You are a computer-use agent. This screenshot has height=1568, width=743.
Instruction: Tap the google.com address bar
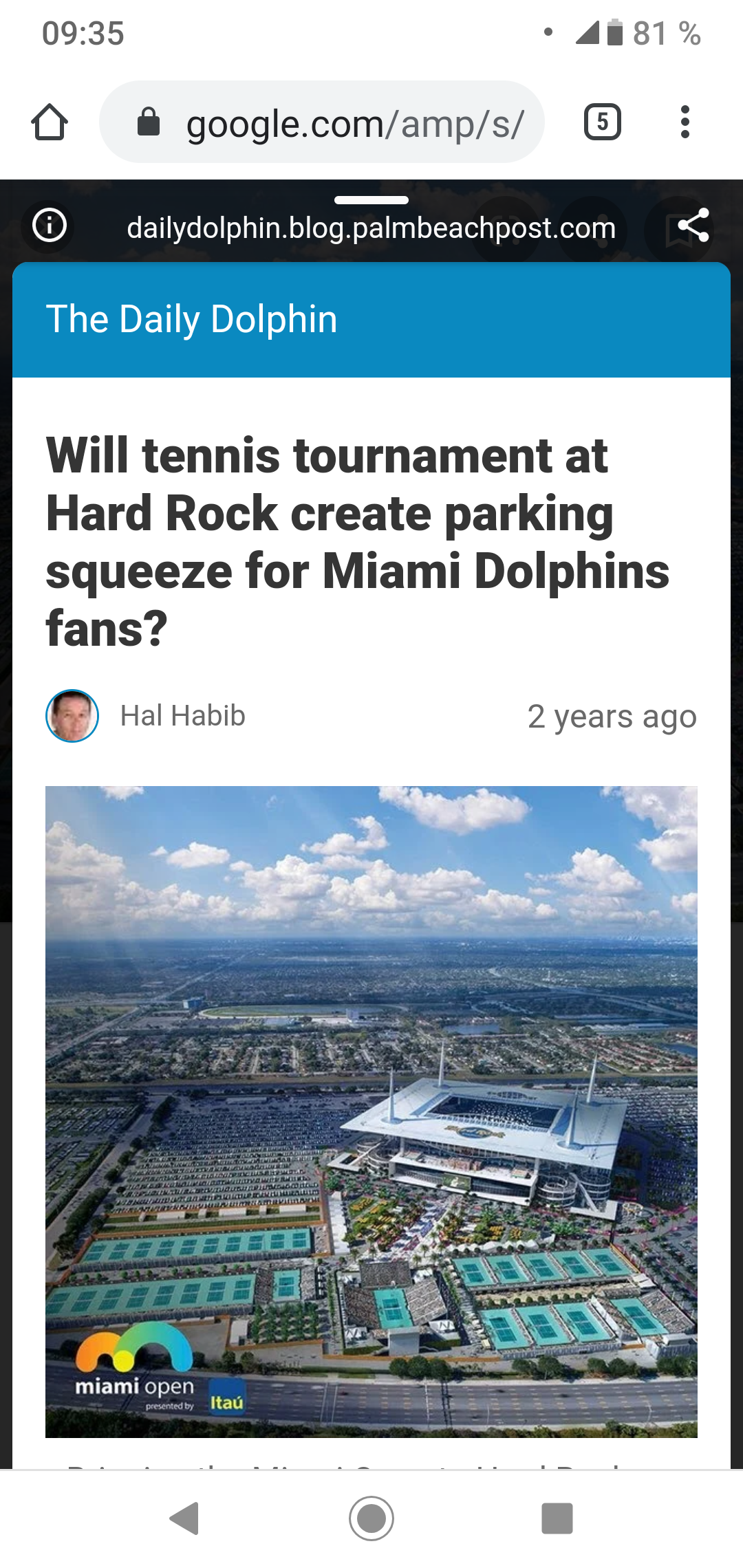322,122
